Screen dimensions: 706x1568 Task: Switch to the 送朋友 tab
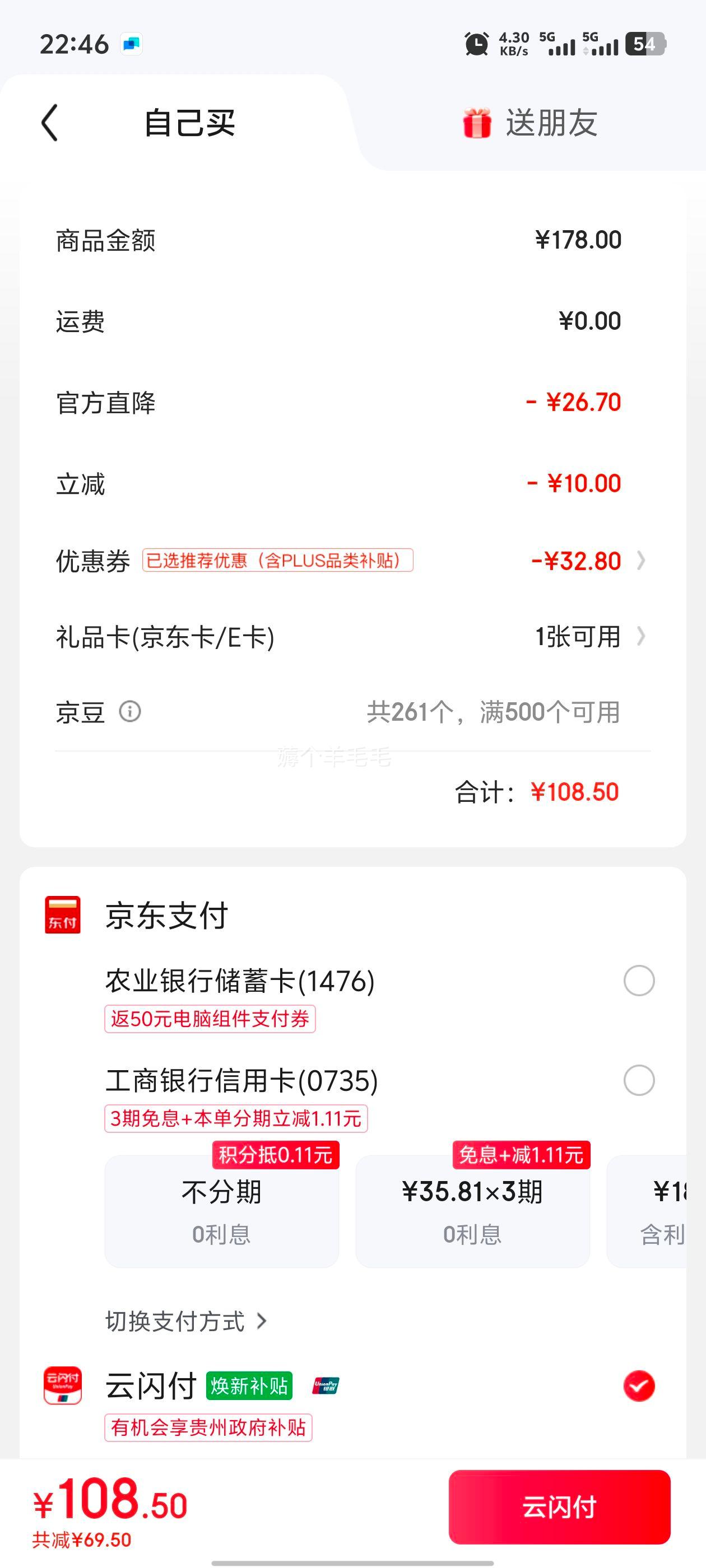[530, 123]
